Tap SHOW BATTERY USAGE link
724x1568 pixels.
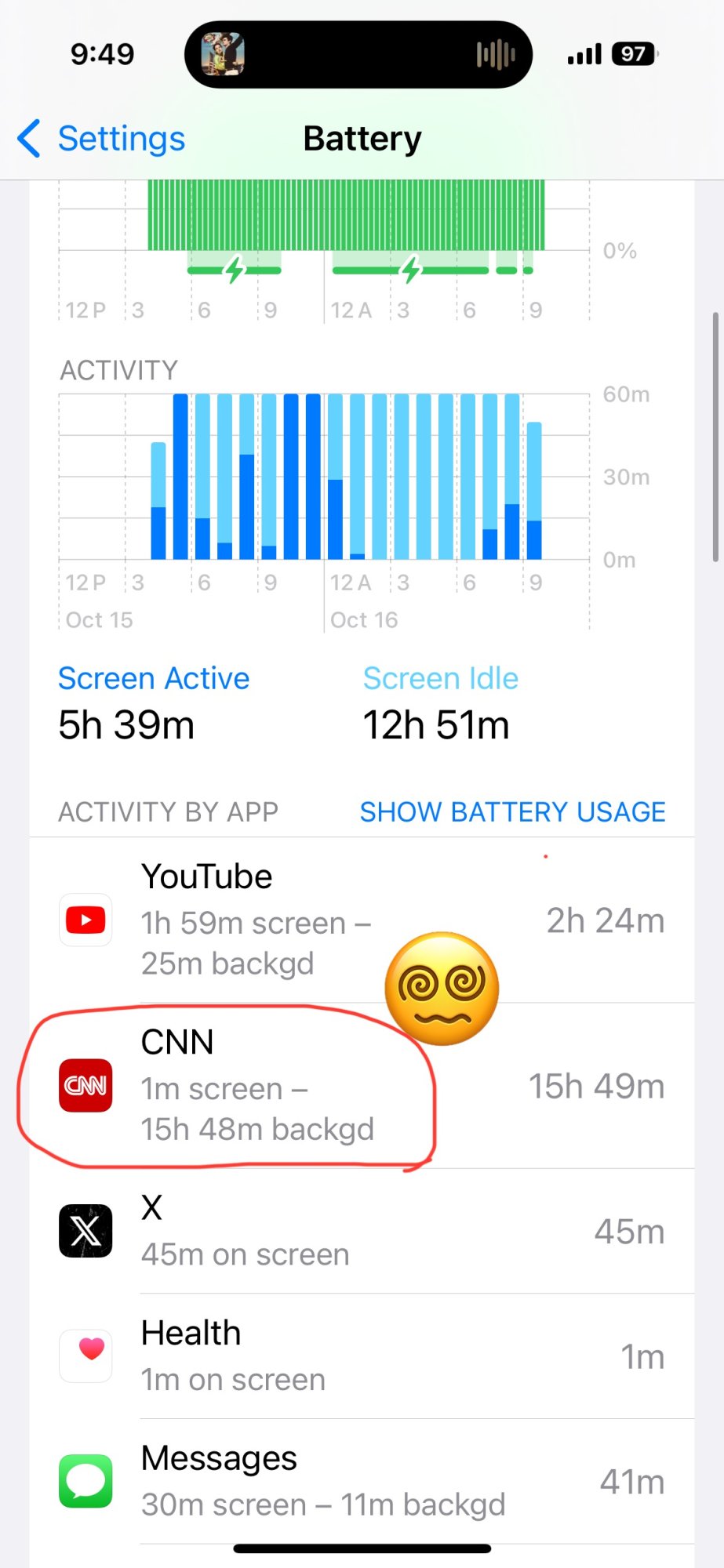coord(512,811)
